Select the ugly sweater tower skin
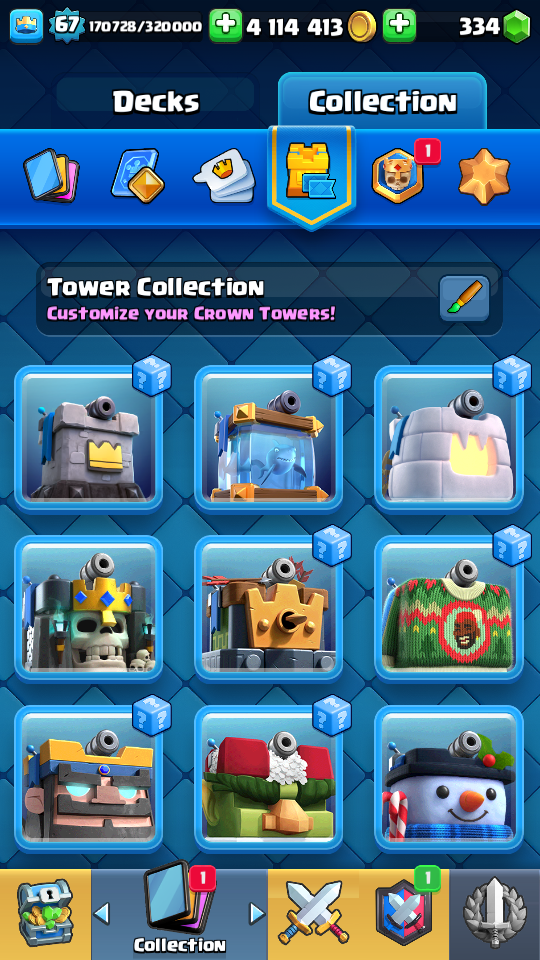The width and height of the screenshot is (540, 960). pos(448,609)
